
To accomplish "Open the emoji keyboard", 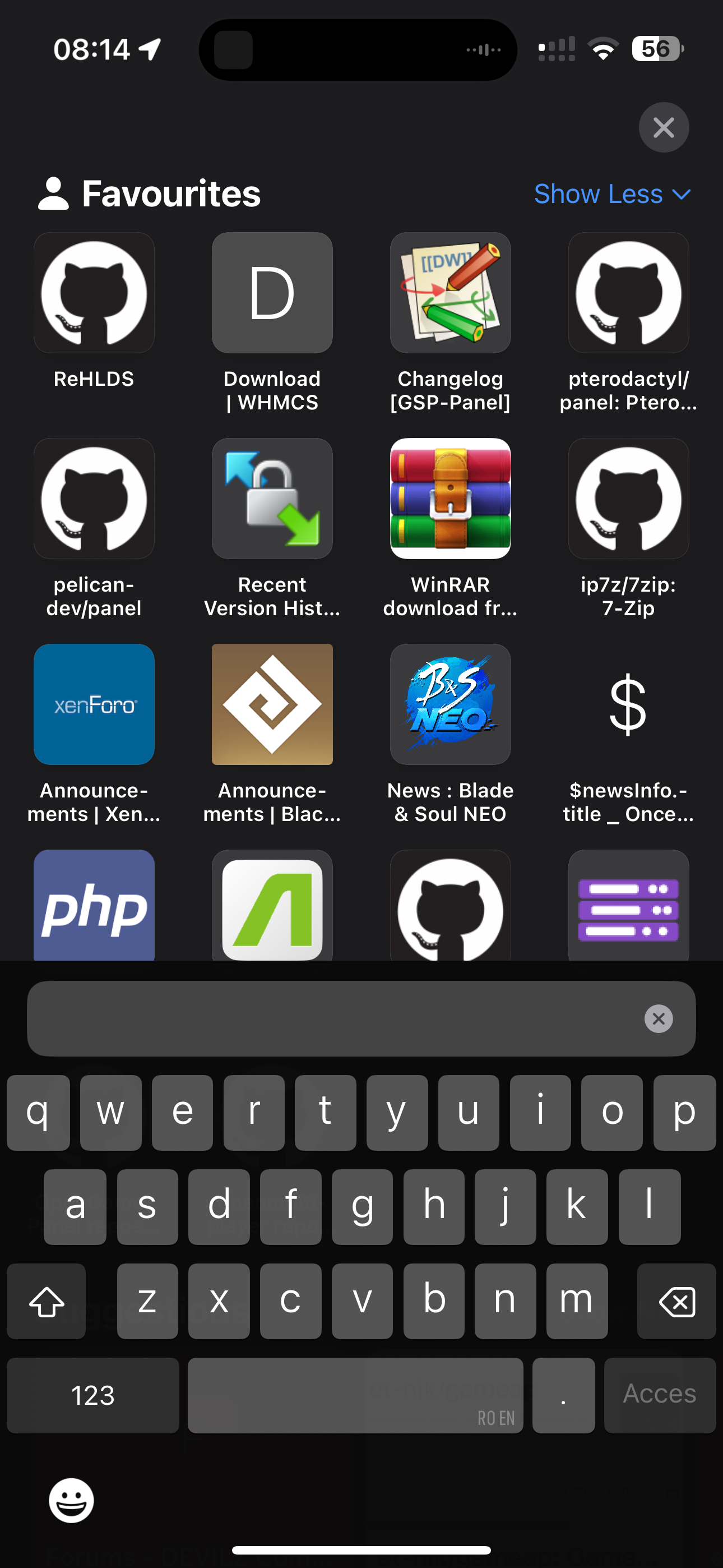I will point(71,1501).
